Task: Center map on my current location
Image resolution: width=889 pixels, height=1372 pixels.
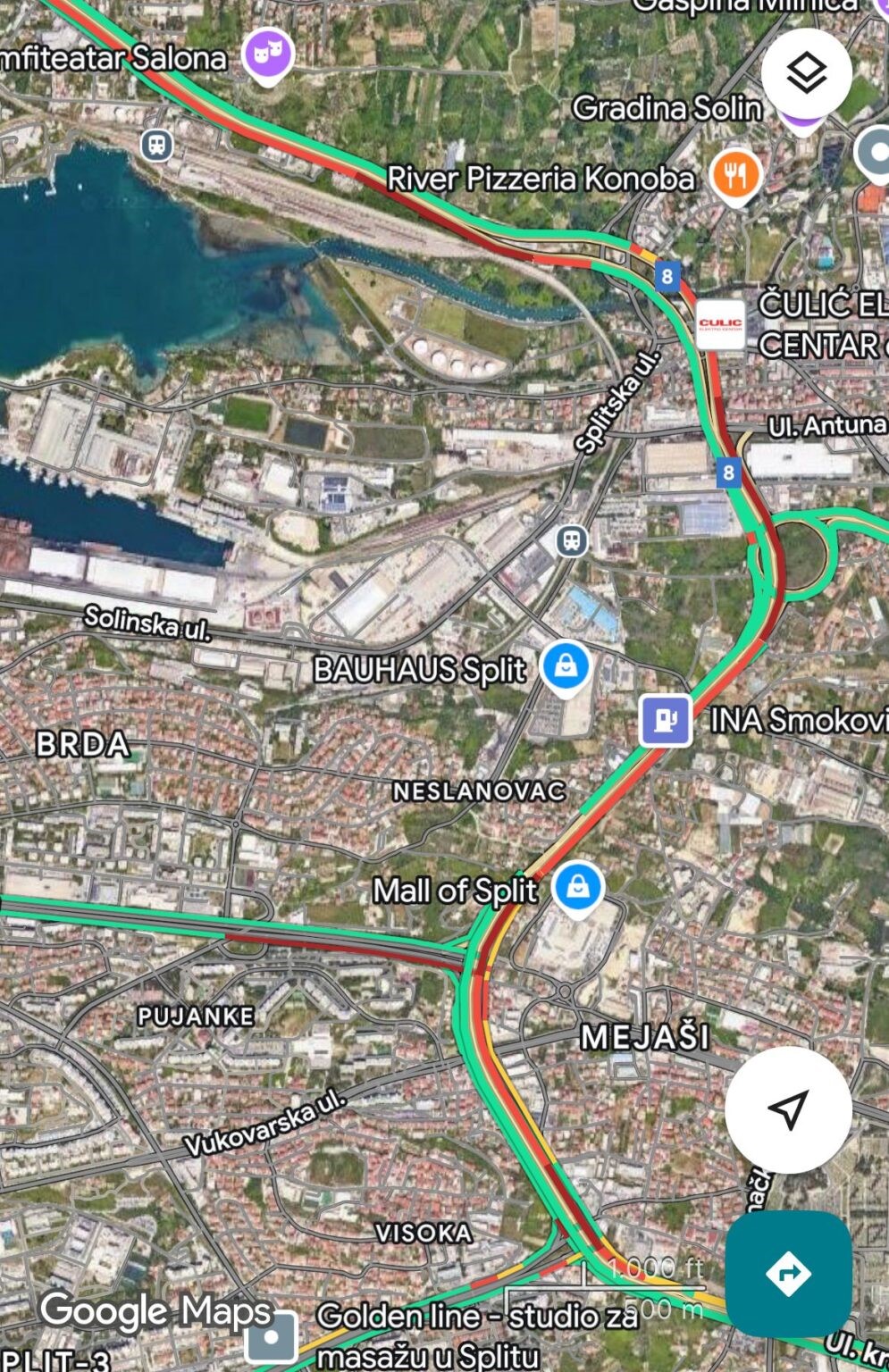Action: pyautogui.click(x=788, y=1108)
